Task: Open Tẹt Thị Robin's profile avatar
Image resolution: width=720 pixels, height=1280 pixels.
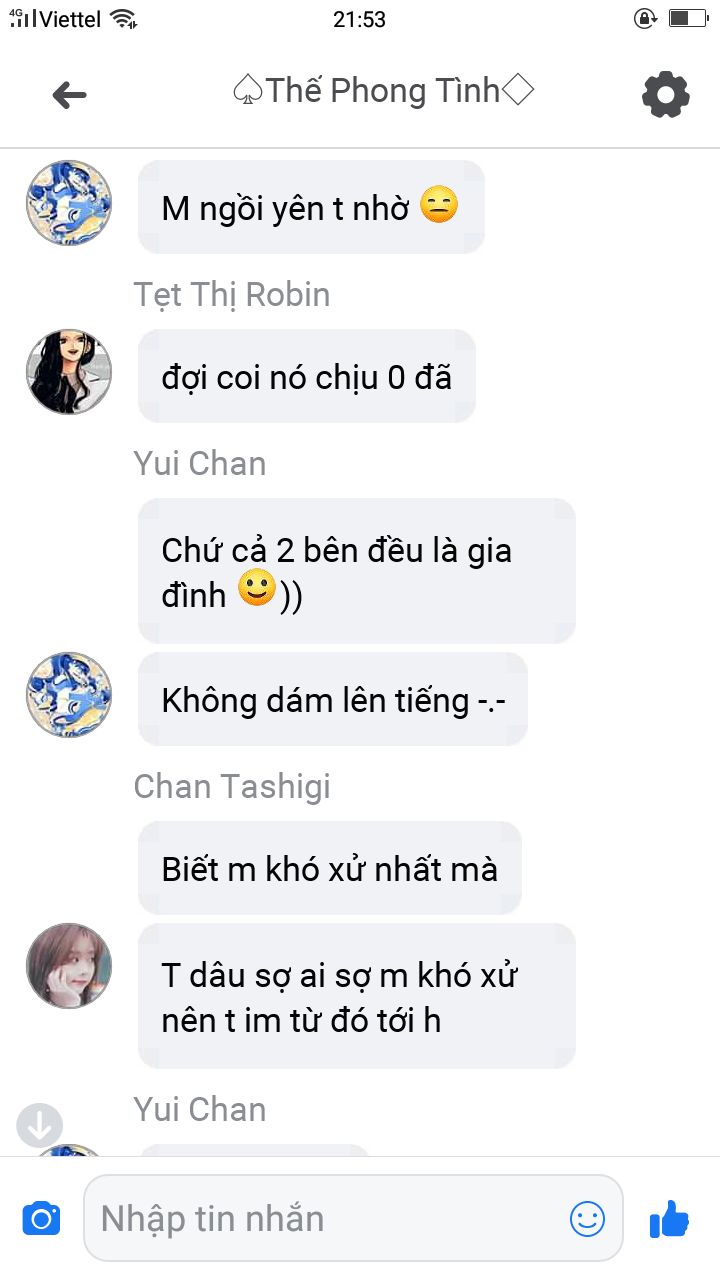Action: [x=68, y=372]
